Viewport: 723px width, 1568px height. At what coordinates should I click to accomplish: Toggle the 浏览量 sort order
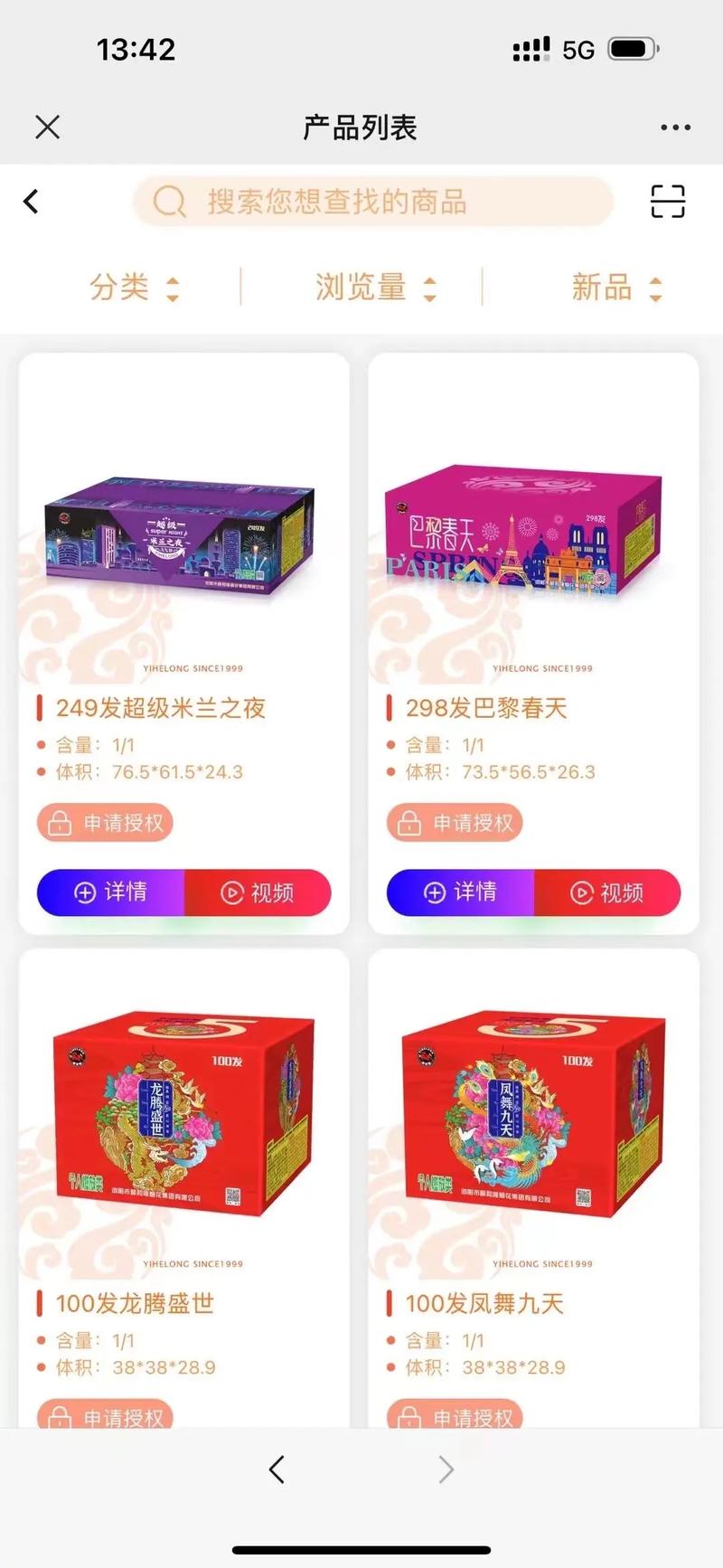(430, 288)
